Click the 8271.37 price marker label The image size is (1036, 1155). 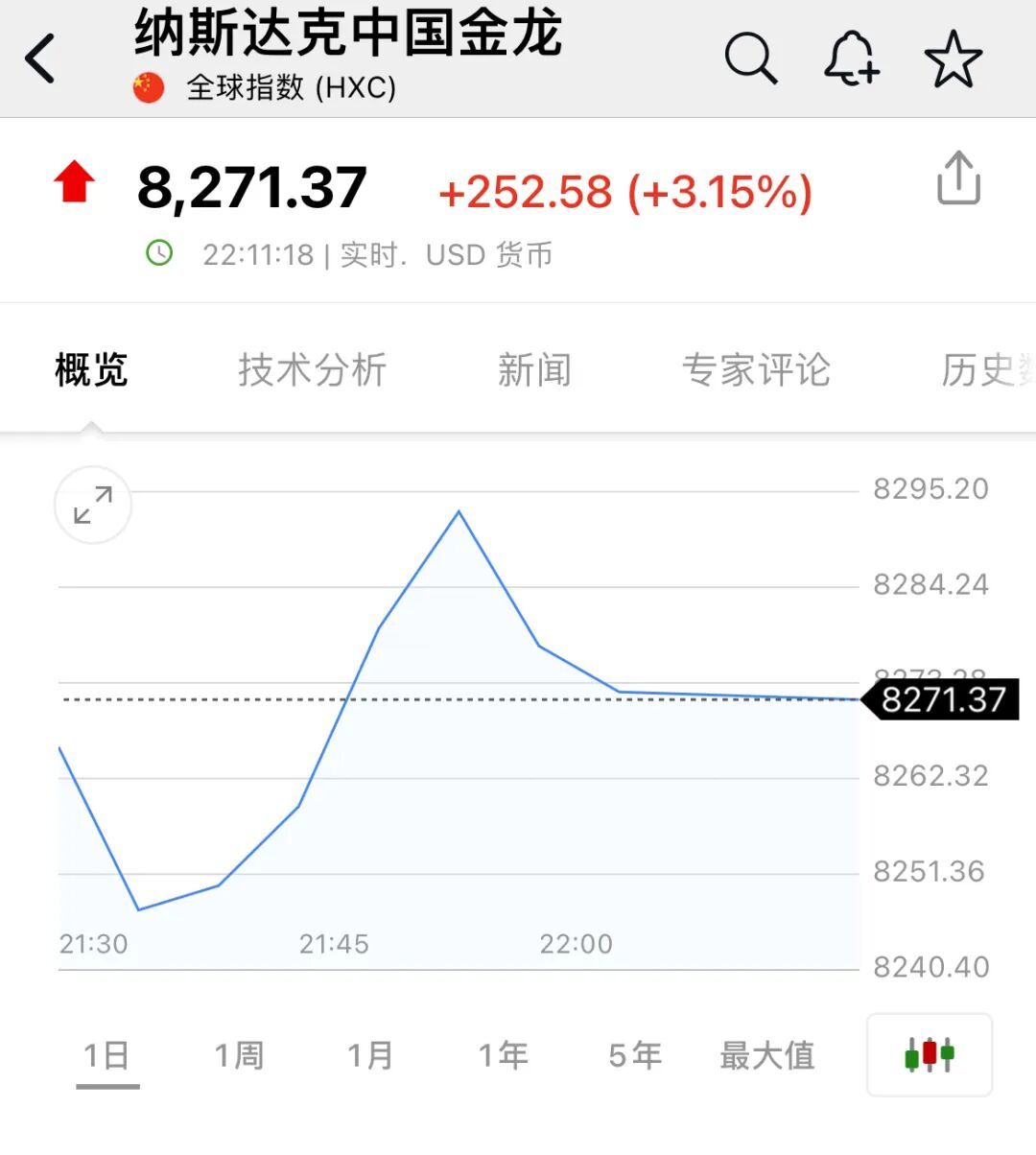tap(944, 699)
